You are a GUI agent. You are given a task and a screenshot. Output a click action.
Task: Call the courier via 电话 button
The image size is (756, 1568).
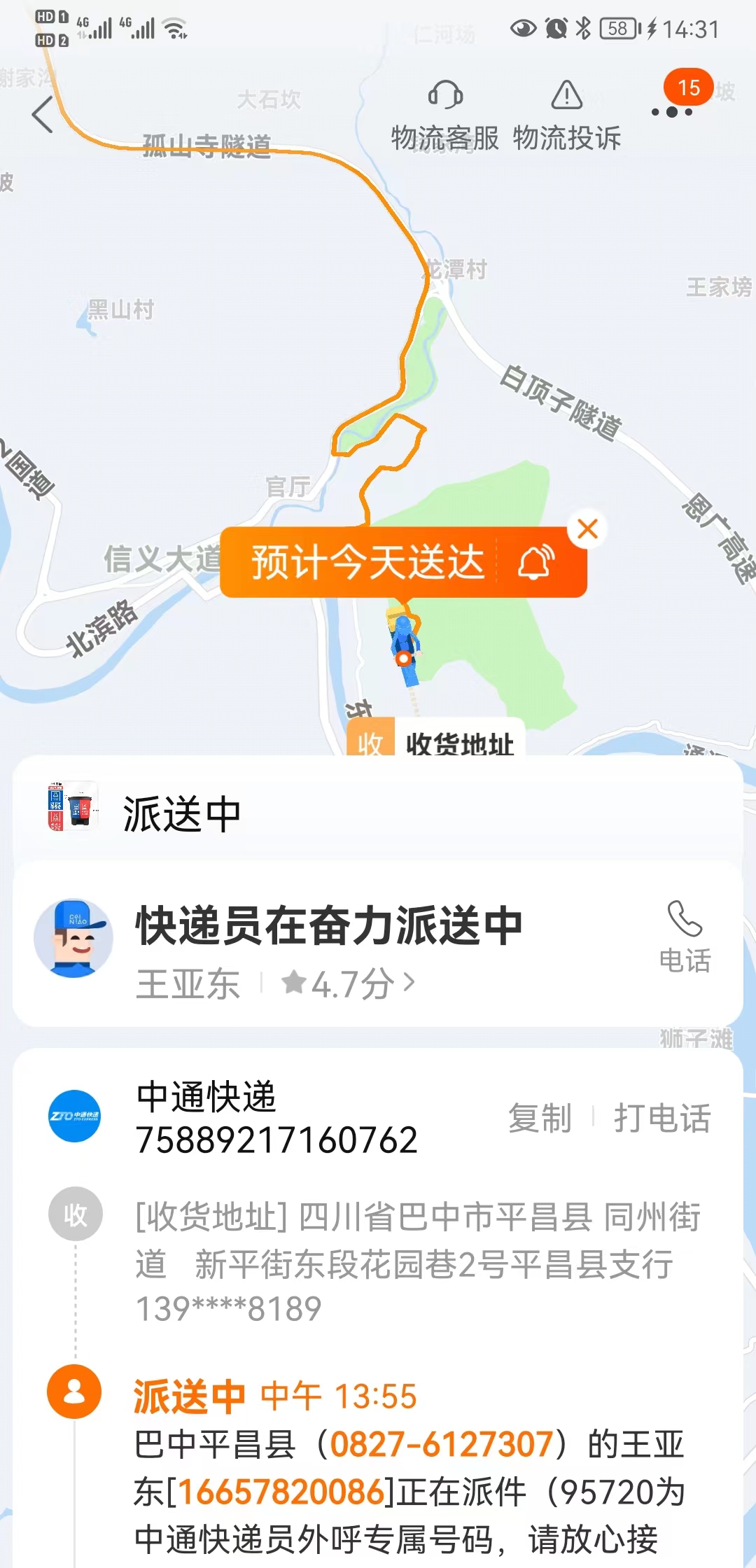[x=685, y=938]
